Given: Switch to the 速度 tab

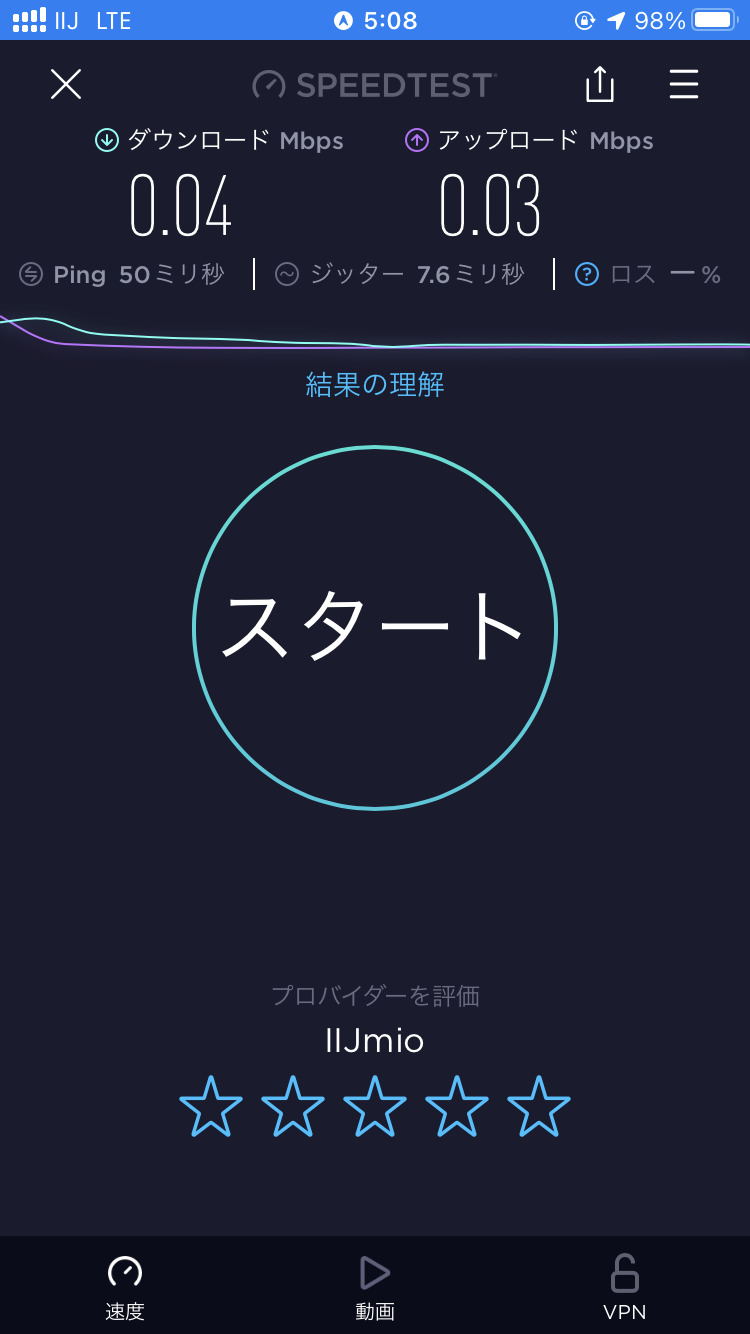Looking at the screenshot, I should point(125,1288).
